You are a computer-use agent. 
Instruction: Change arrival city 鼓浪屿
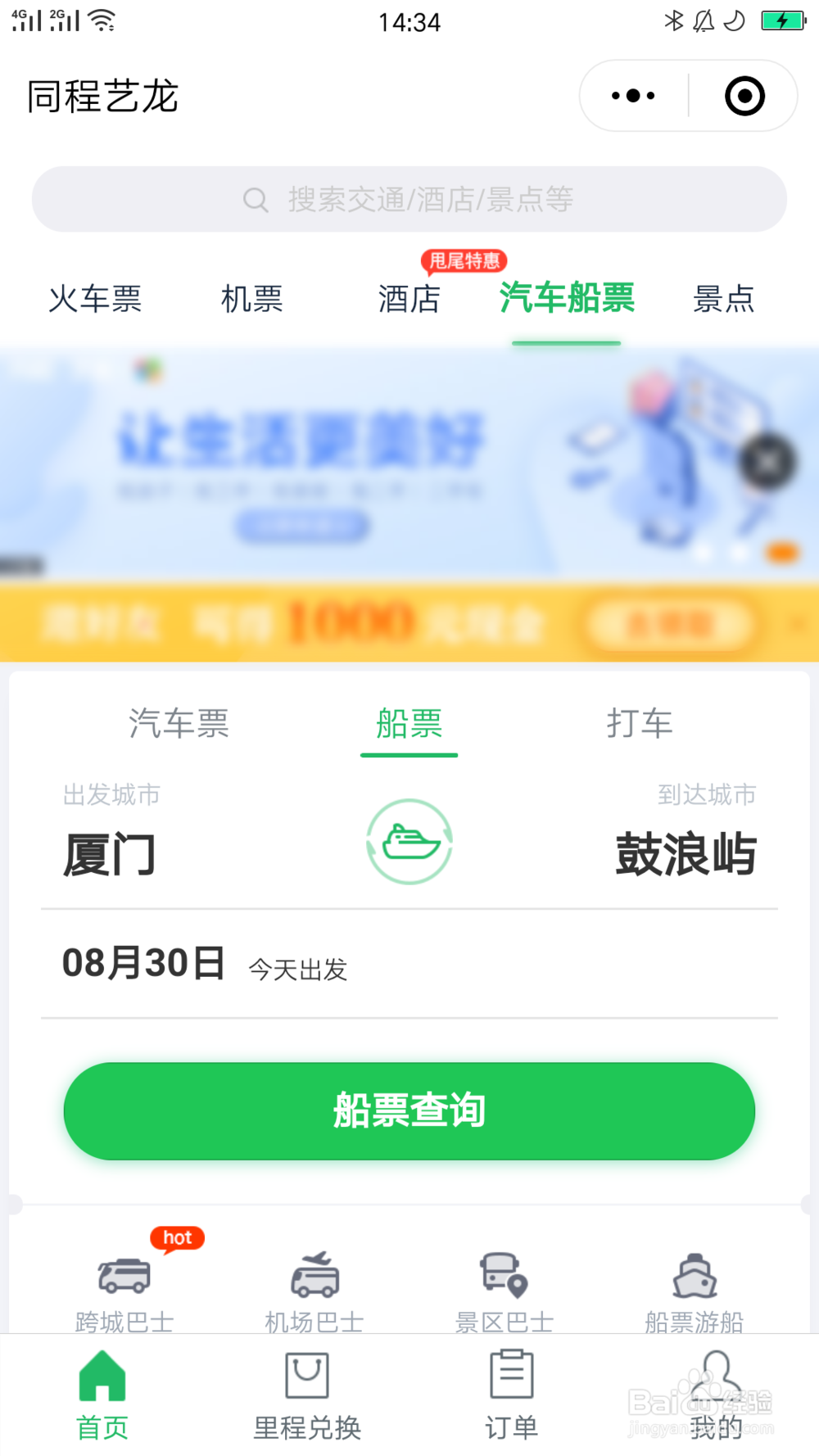coord(686,854)
